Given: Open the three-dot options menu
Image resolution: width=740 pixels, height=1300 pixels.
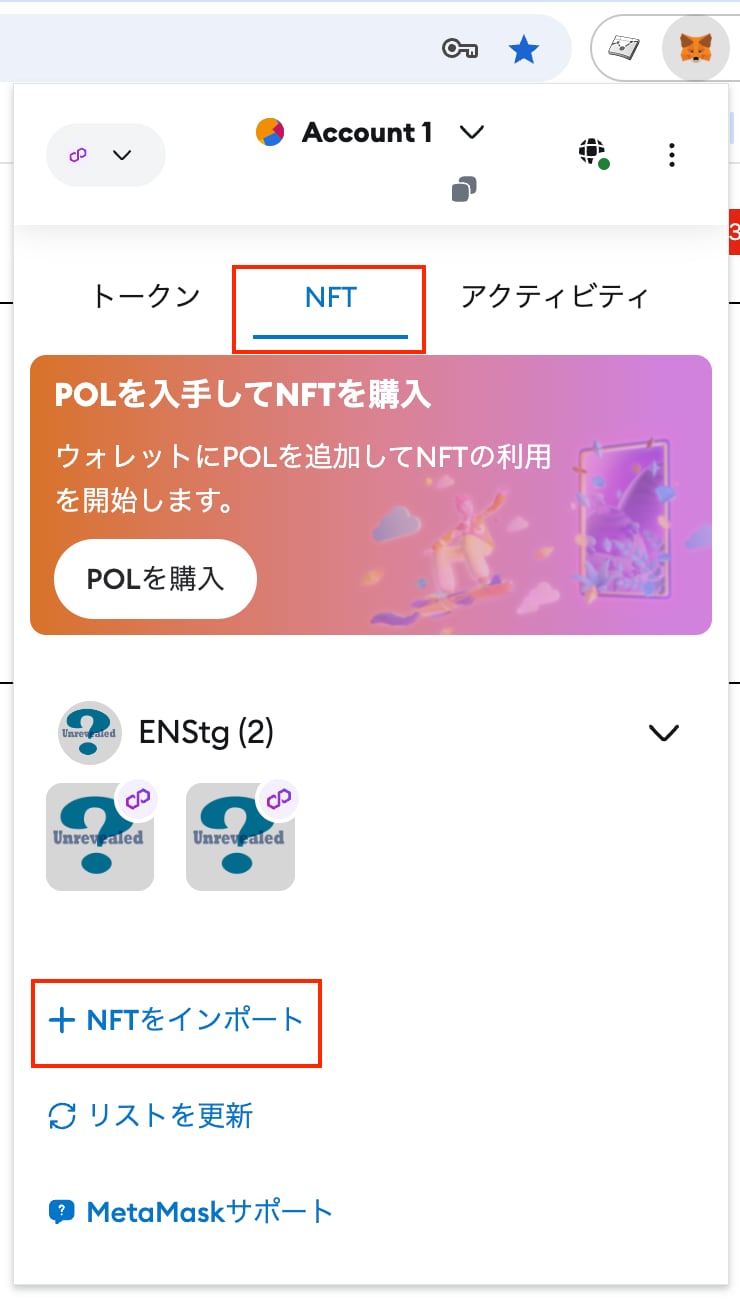Looking at the screenshot, I should point(672,155).
